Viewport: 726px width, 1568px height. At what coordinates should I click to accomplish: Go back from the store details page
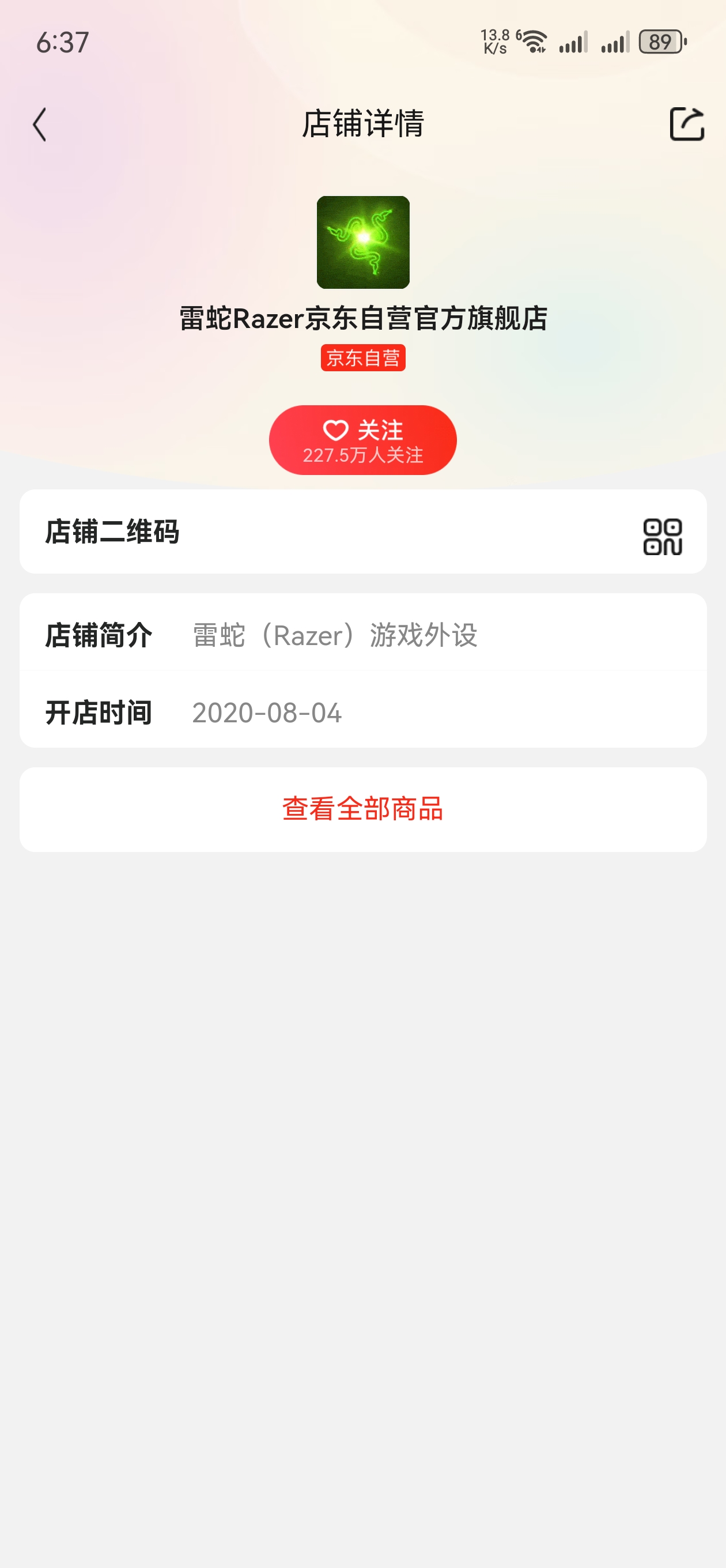pyautogui.click(x=40, y=124)
